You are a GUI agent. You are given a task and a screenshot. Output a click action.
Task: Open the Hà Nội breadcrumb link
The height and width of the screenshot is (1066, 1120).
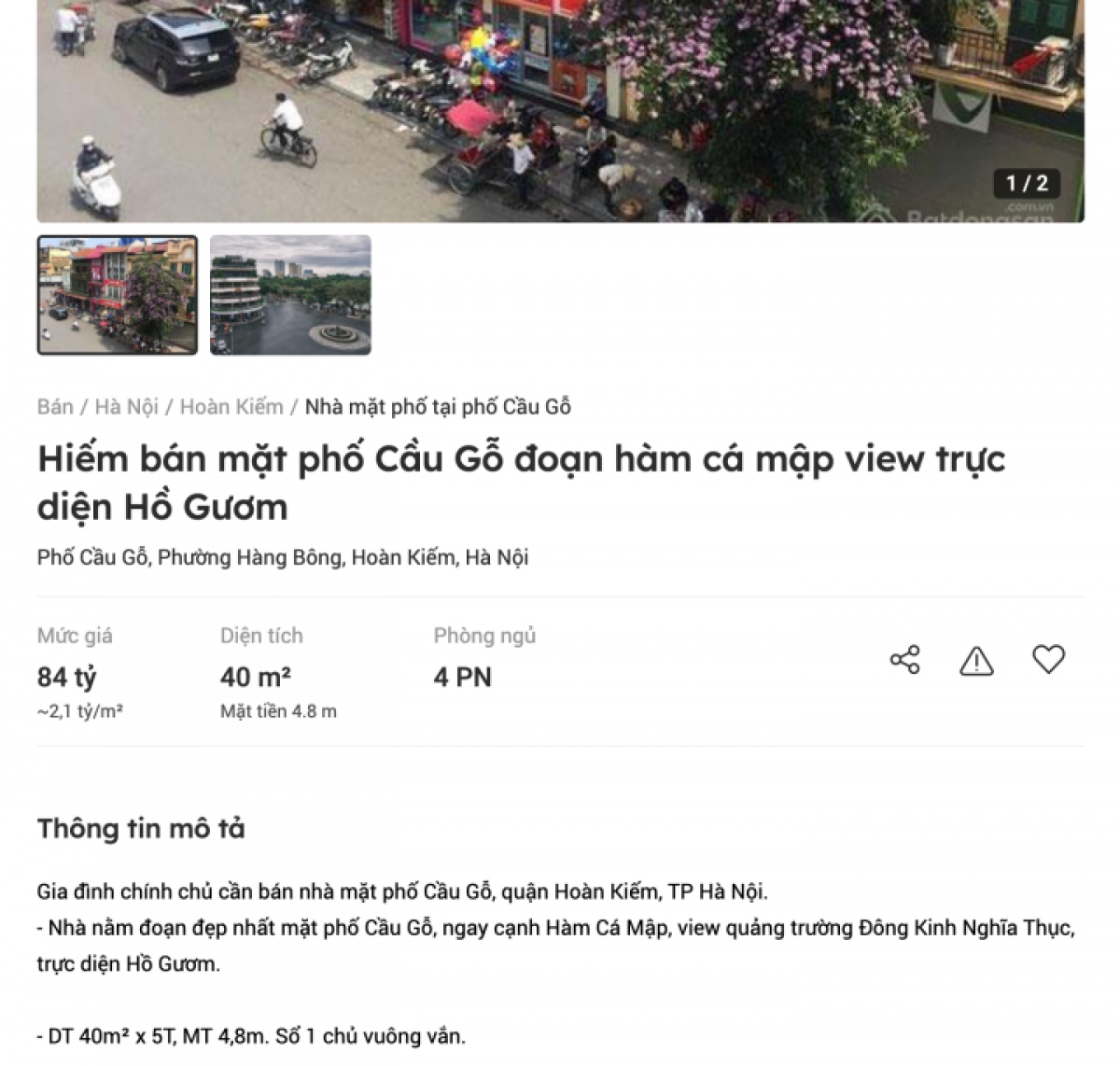pos(127,407)
